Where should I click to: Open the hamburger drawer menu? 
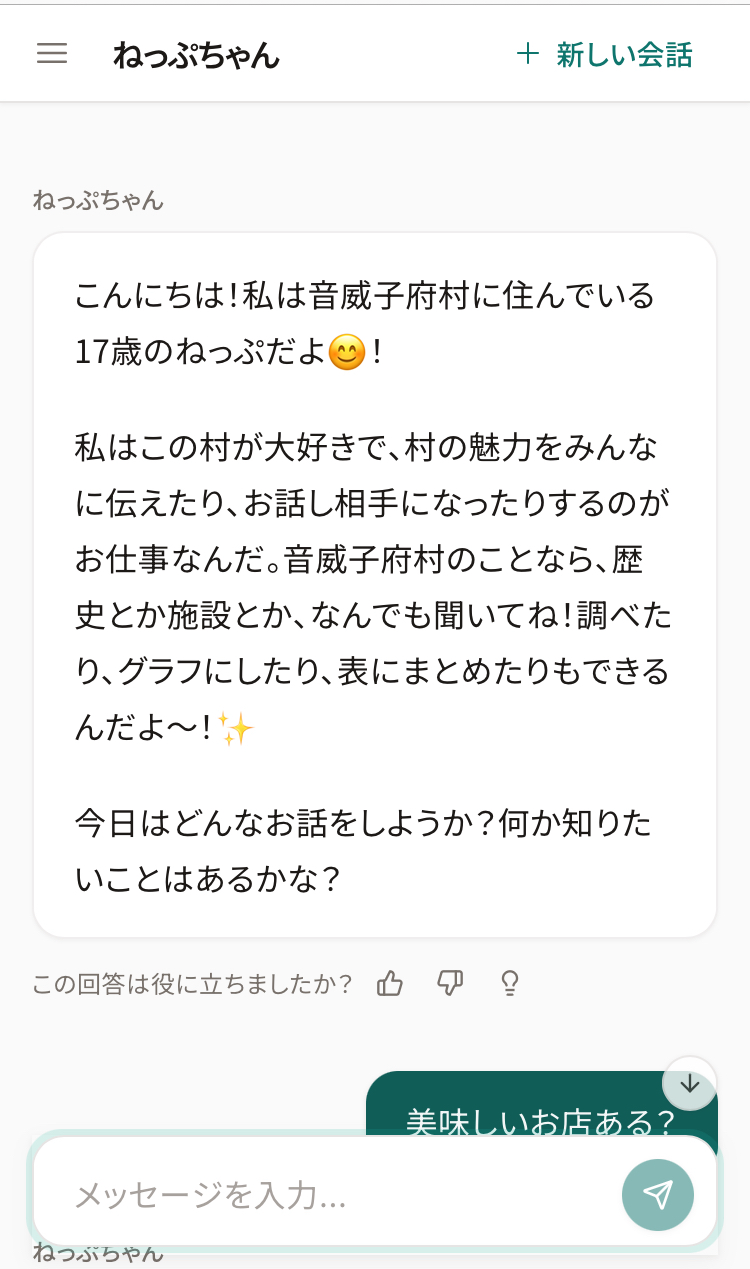(x=52, y=54)
